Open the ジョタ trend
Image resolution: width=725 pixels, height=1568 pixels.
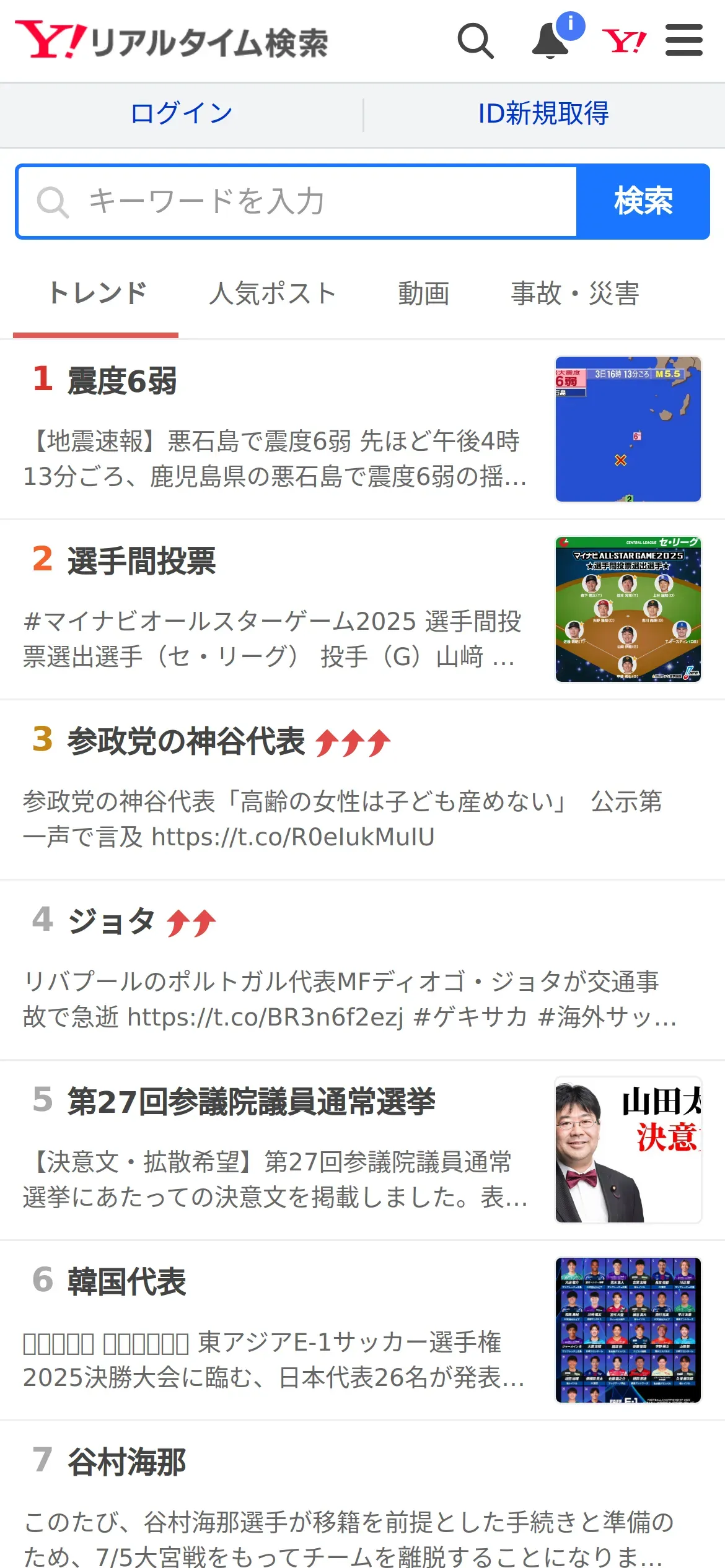coord(112,921)
